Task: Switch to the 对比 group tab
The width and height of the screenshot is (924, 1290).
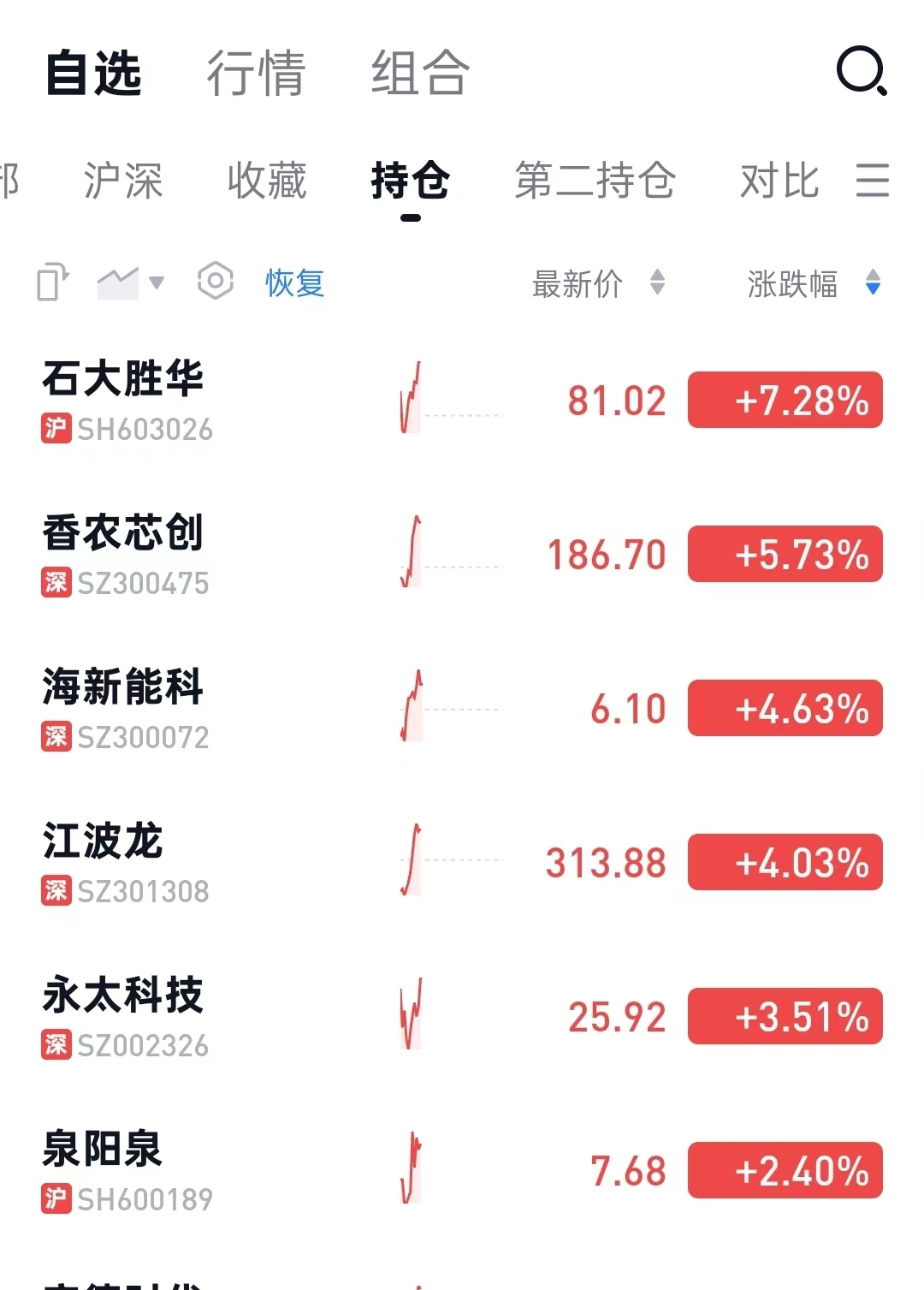Action: (779, 181)
